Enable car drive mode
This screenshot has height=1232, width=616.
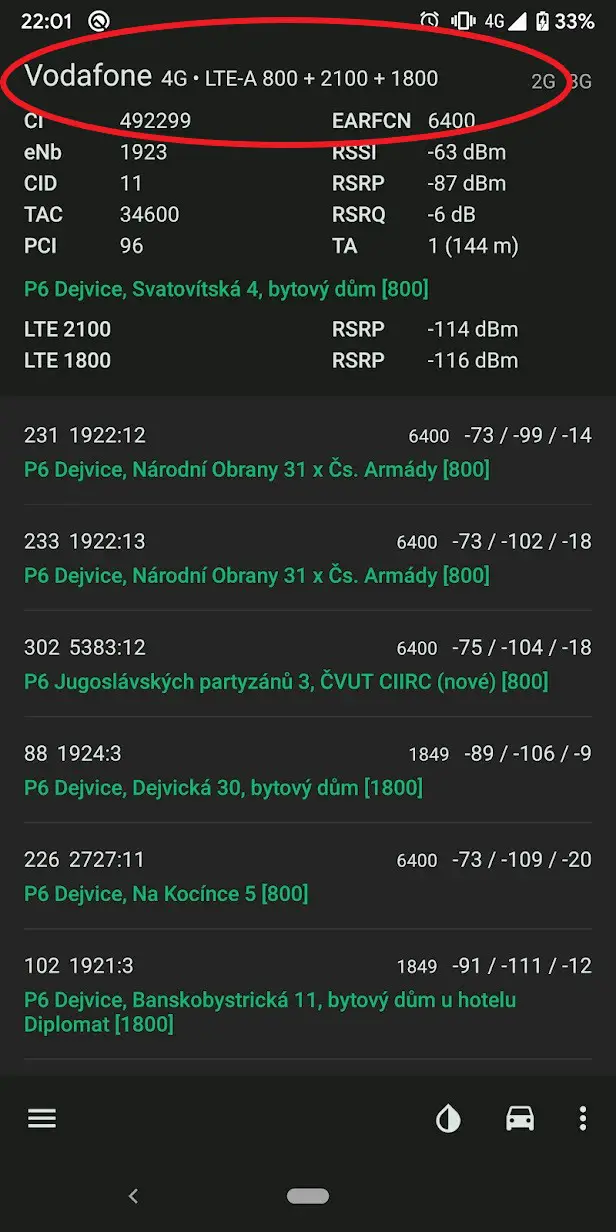[x=520, y=1119]
